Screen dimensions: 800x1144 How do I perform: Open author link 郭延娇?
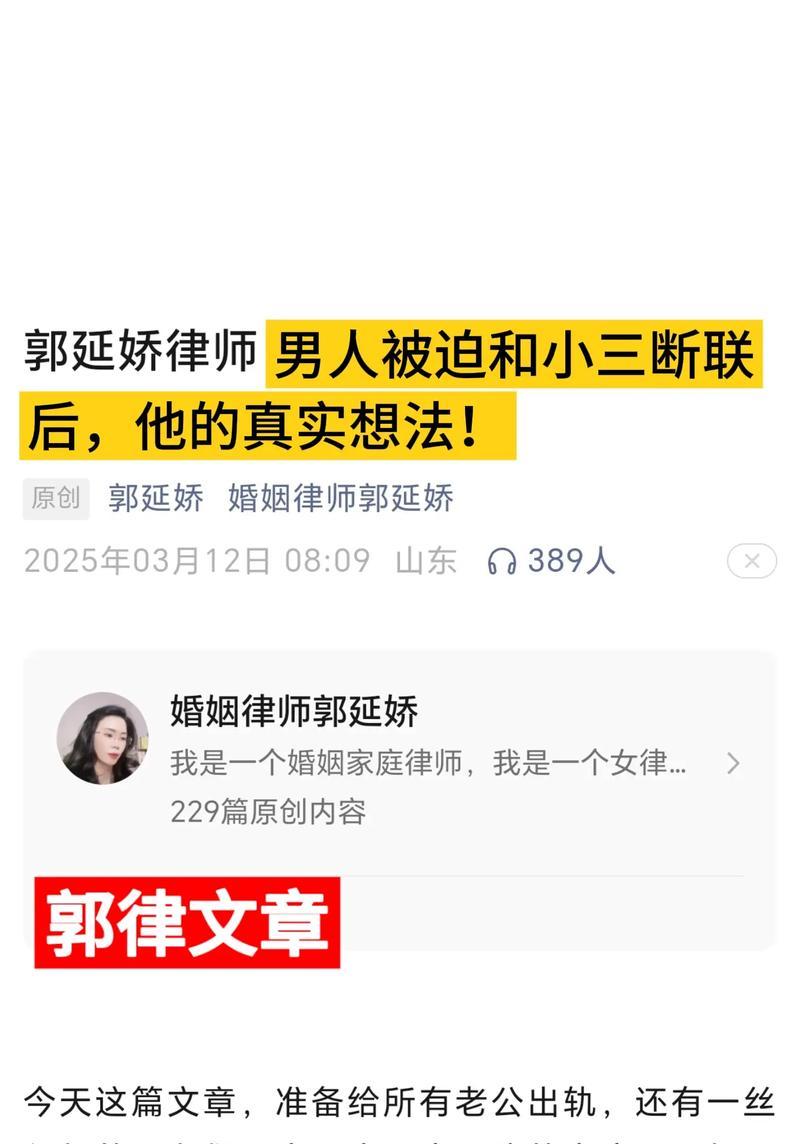[156, 498]
